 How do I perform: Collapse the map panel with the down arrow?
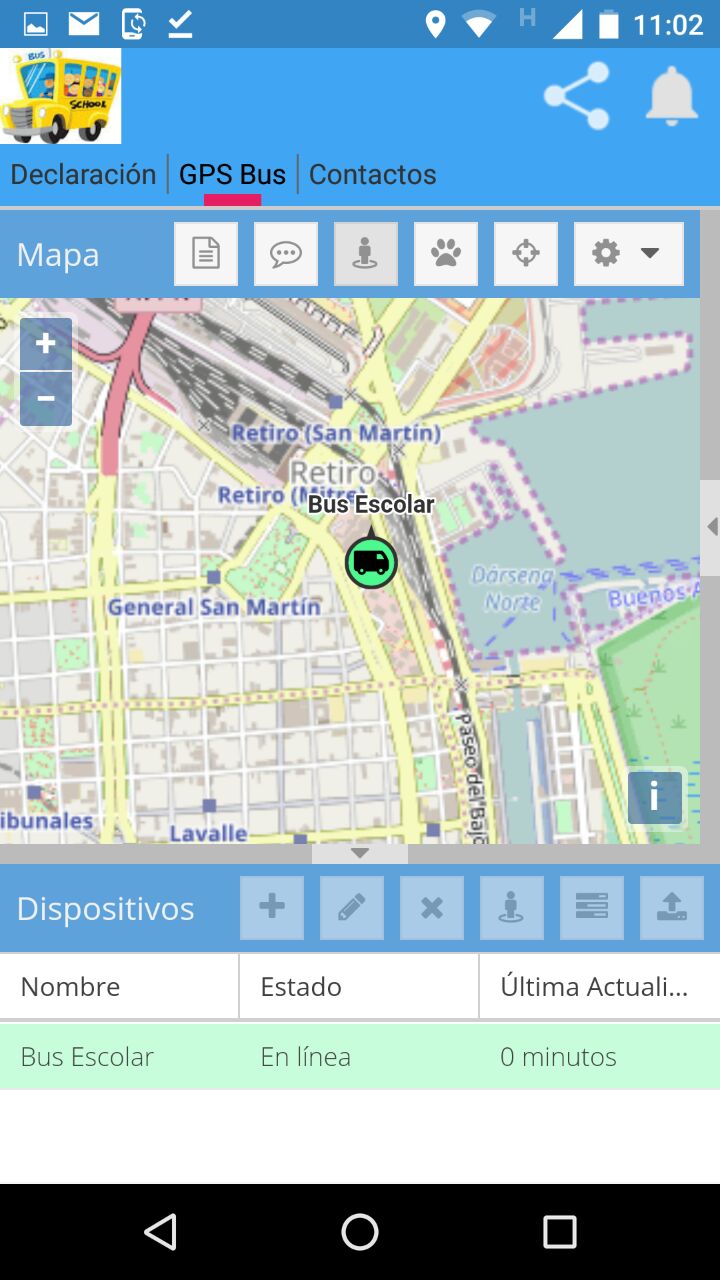point(360,853)
